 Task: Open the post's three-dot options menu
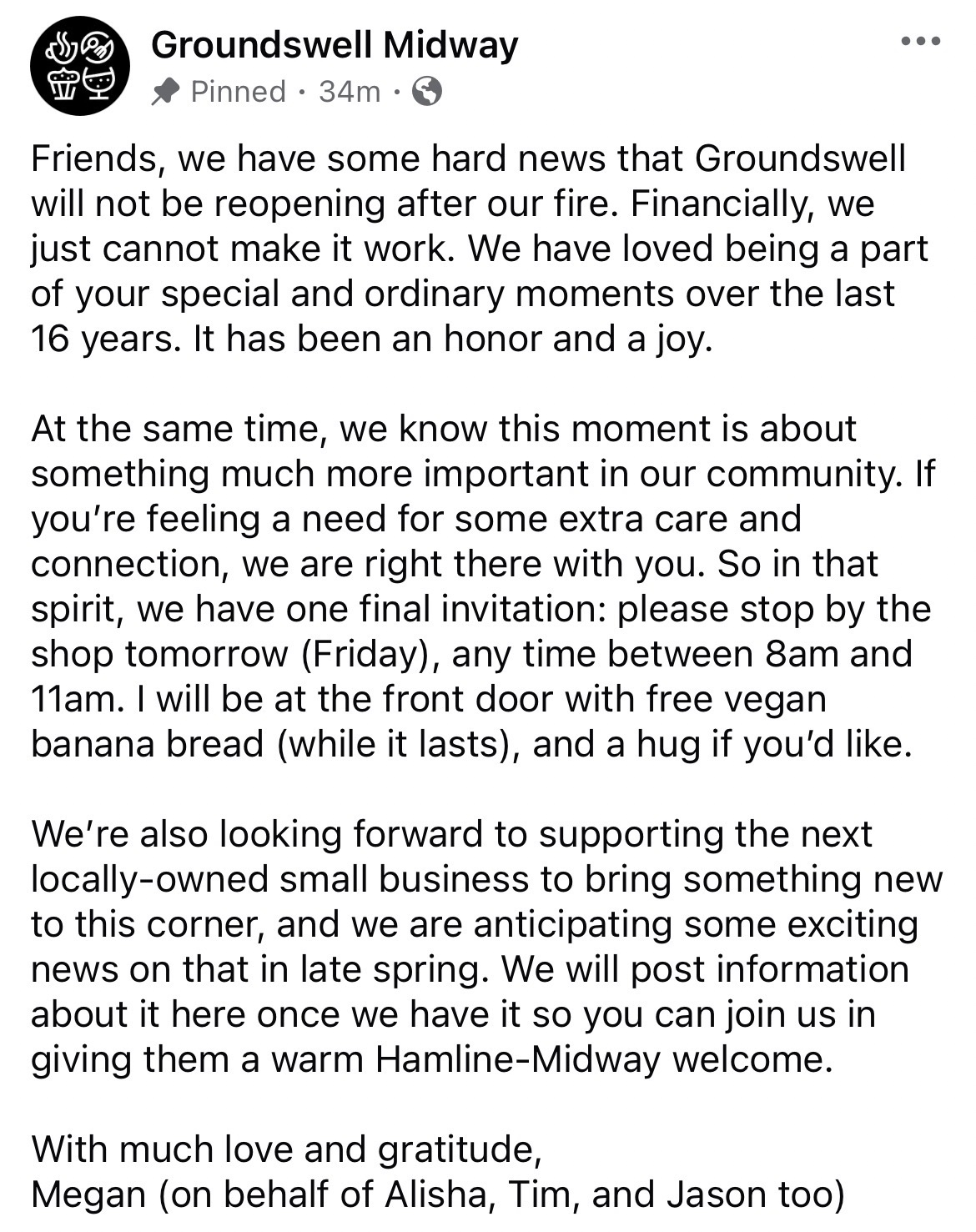coord(922,41)
